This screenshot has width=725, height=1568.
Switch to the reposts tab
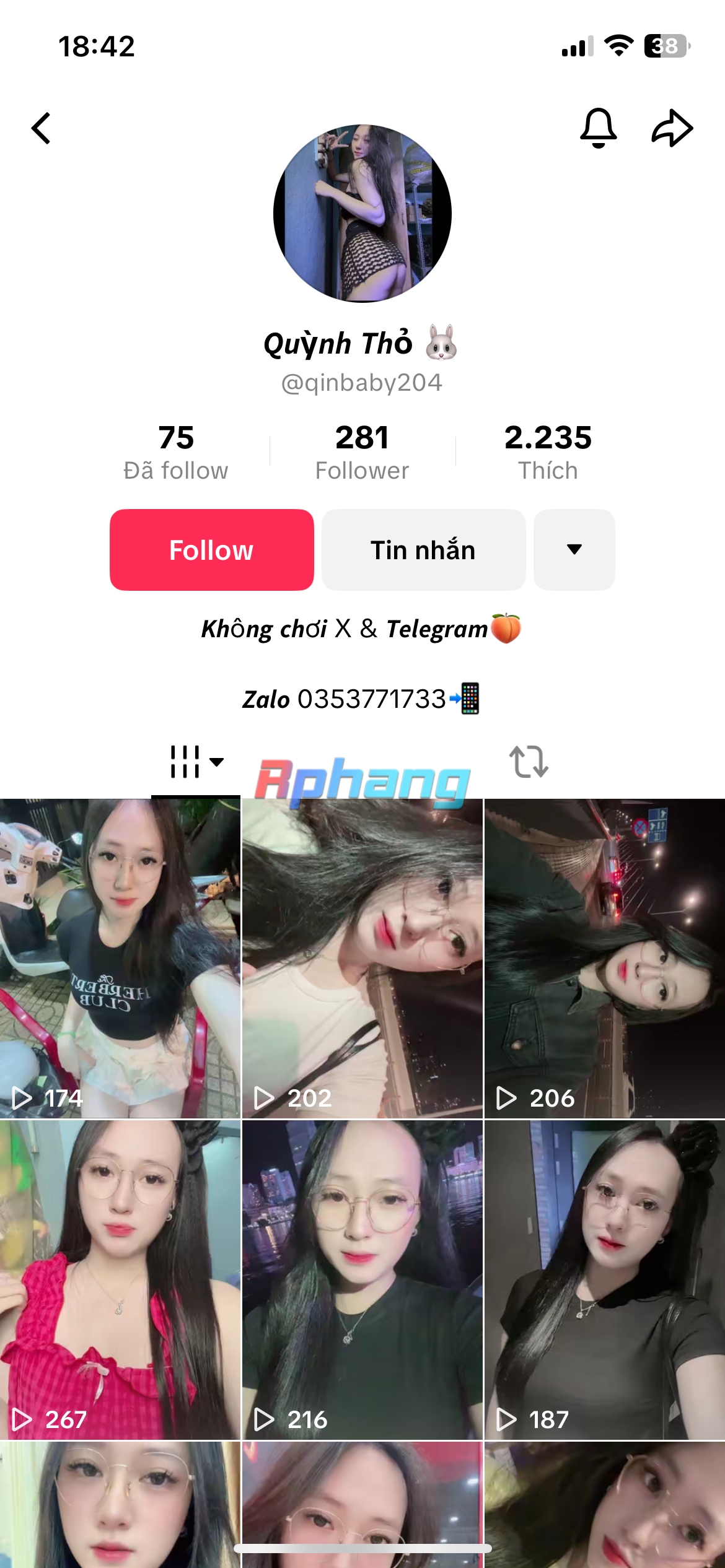tap(529, 762)
